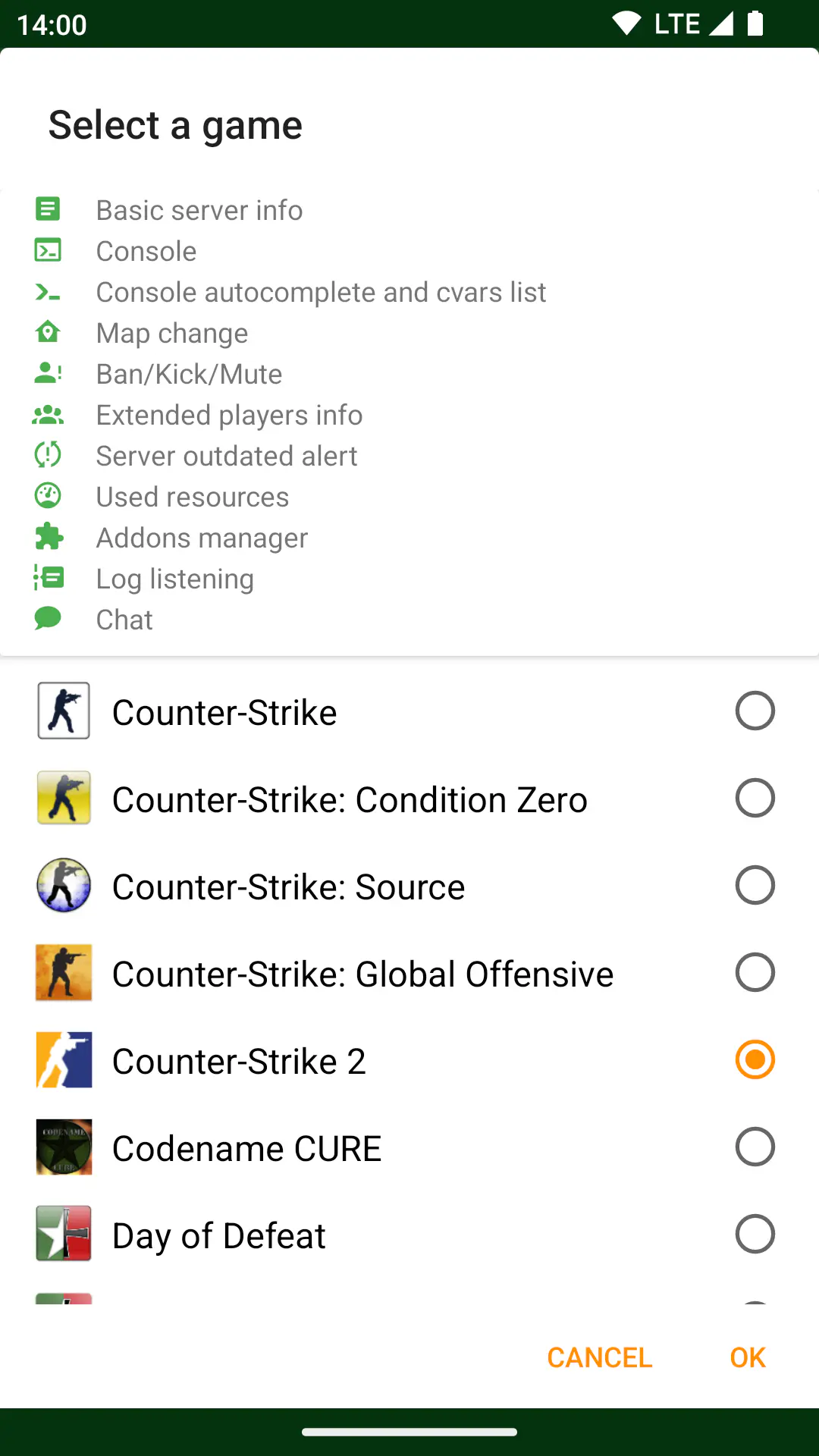Cancel the game selection dialog
The height and width of the screenshot is (1456, 819).
pos(599,1357)
